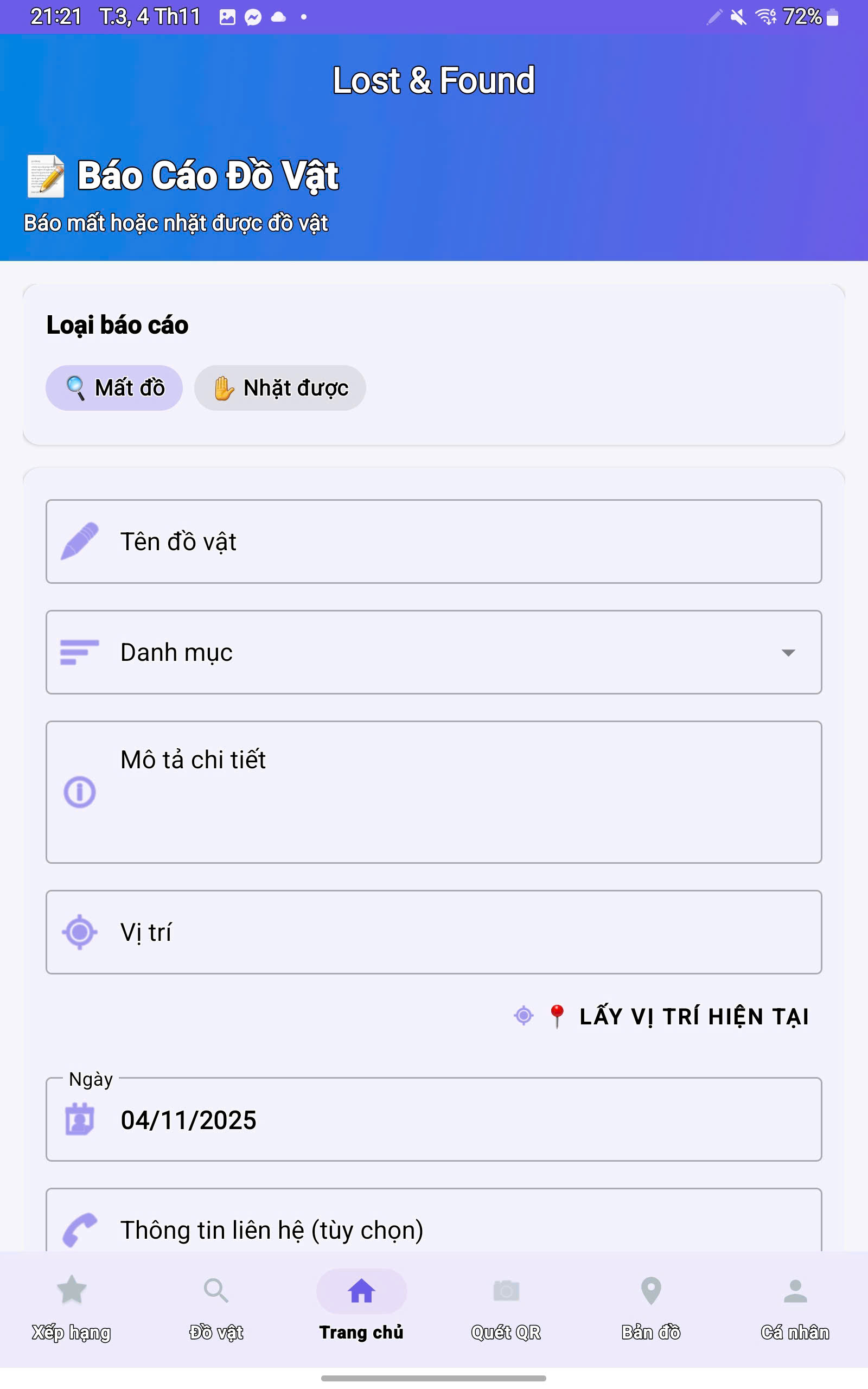Viewport: 868px width, 1389px height.
Task: Click the calendar icon beside the date
Action: click(x=80, y=1120)
